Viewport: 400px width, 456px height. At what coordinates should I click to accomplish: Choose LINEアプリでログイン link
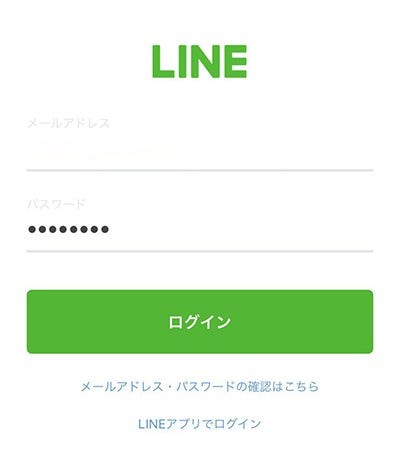tap(200, 424)
